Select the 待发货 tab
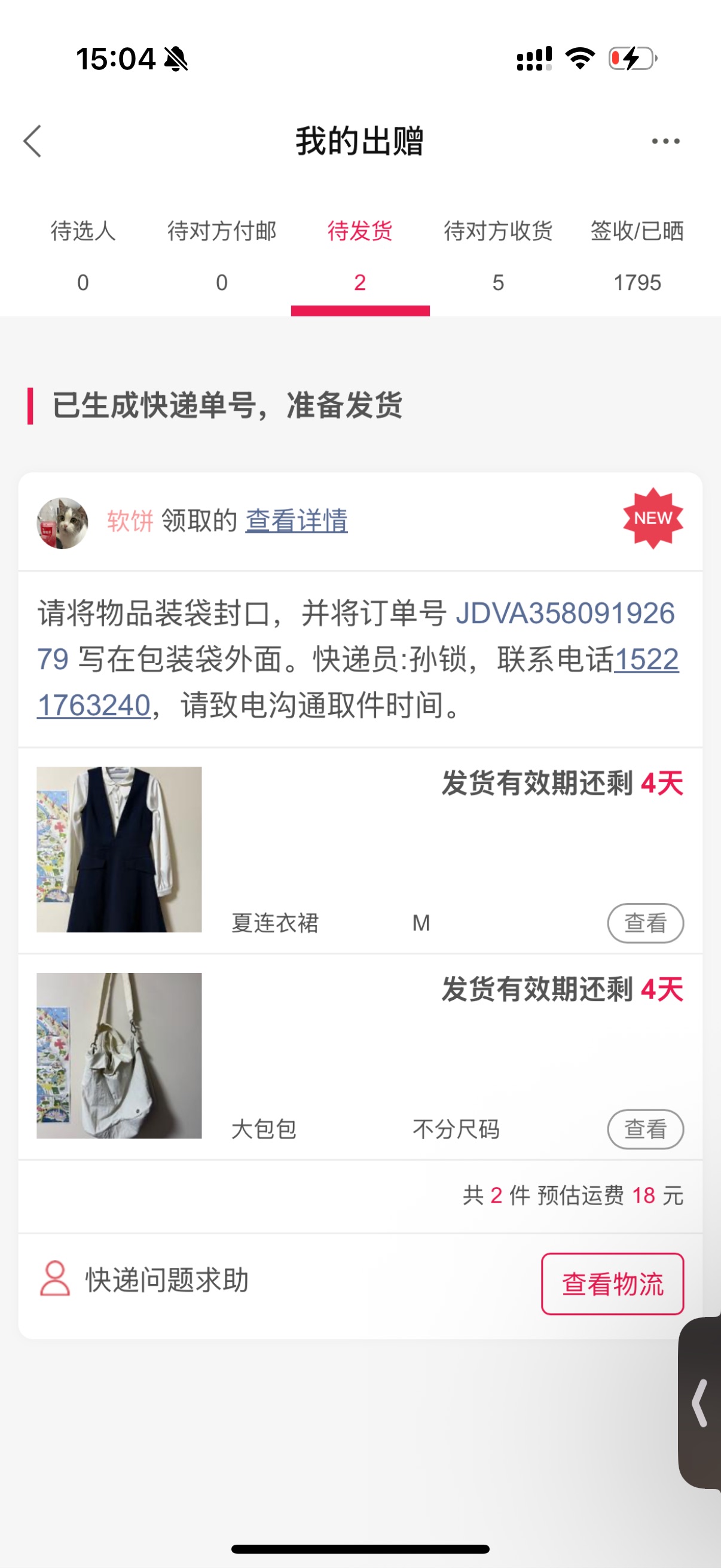721x1568 pixels. (360, 257)
